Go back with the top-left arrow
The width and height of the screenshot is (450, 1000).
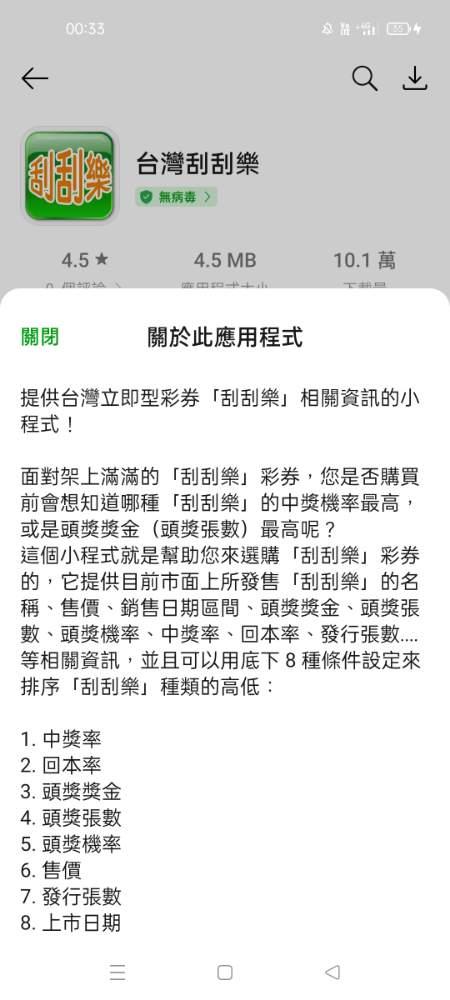[x=34, y=78]
